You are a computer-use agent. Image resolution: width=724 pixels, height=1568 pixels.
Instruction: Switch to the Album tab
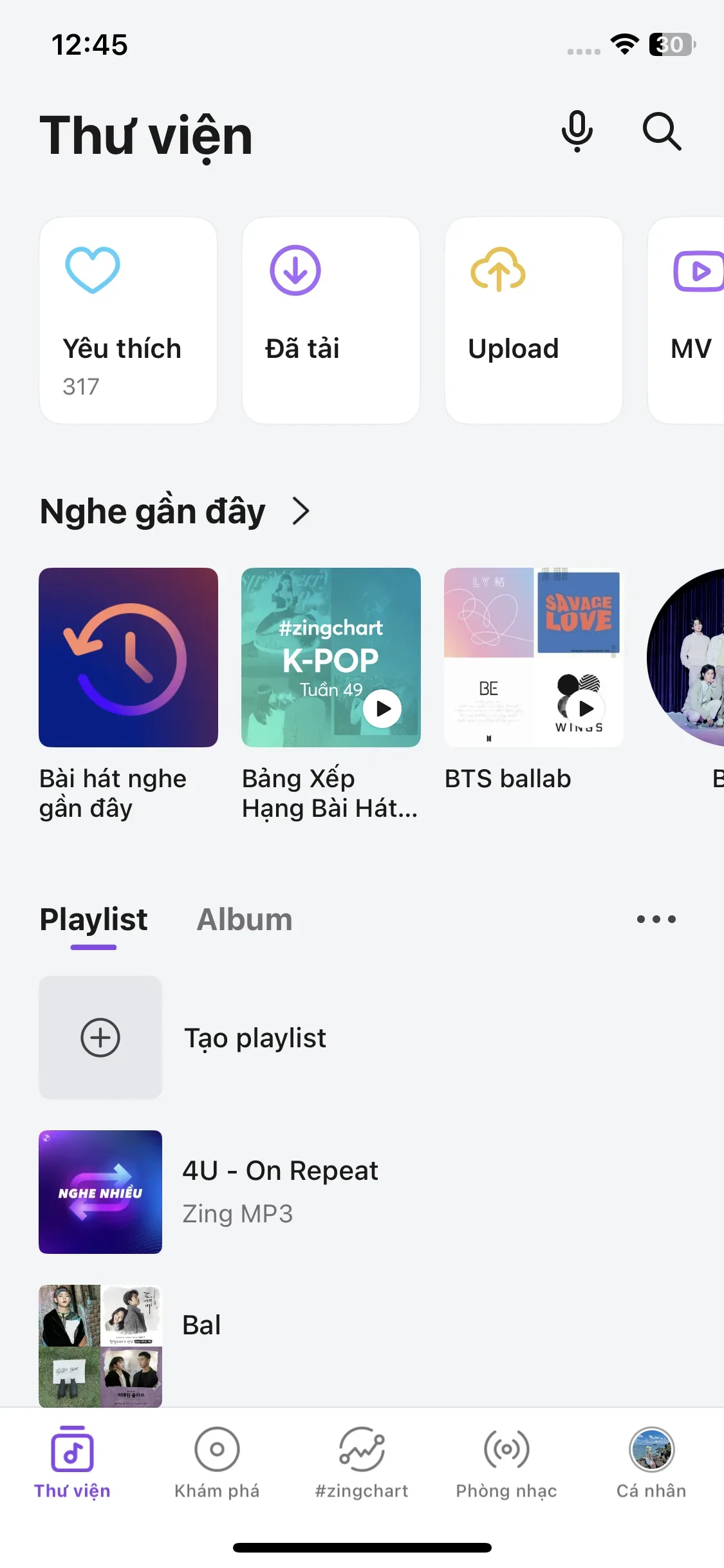point(245,919)
